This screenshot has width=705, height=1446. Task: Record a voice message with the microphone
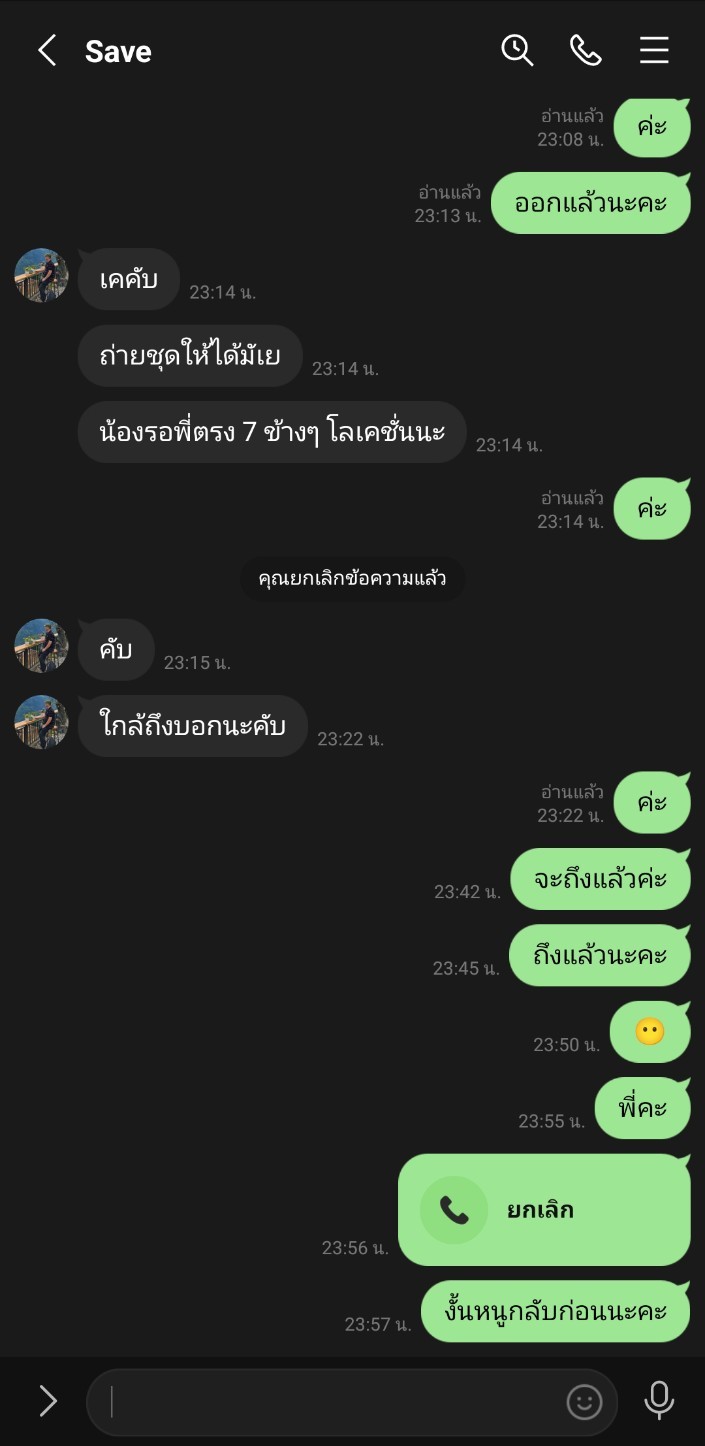659,1401
